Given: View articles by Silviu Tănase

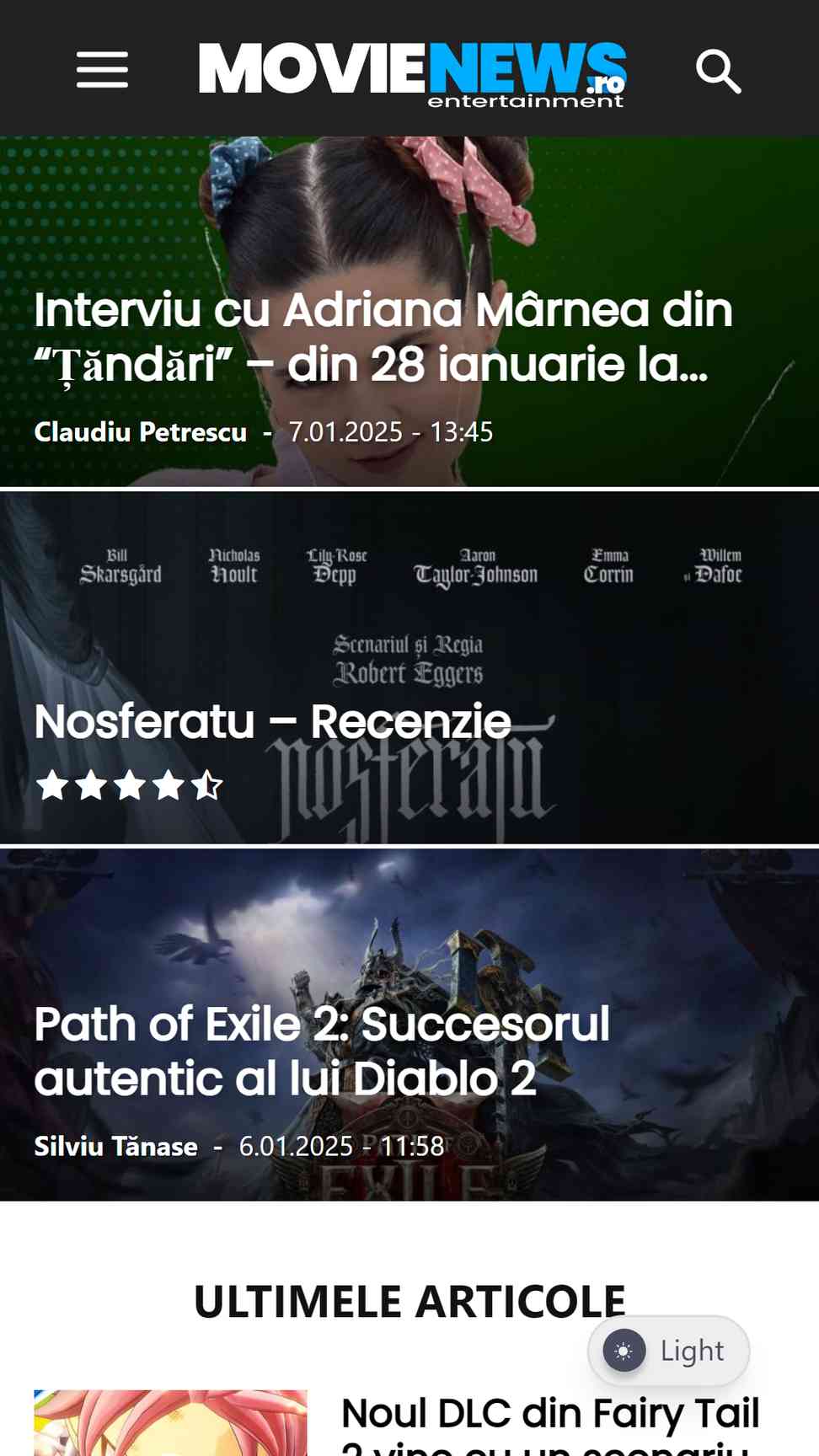Looking at the screenshot, I should tap(116, 1147).
